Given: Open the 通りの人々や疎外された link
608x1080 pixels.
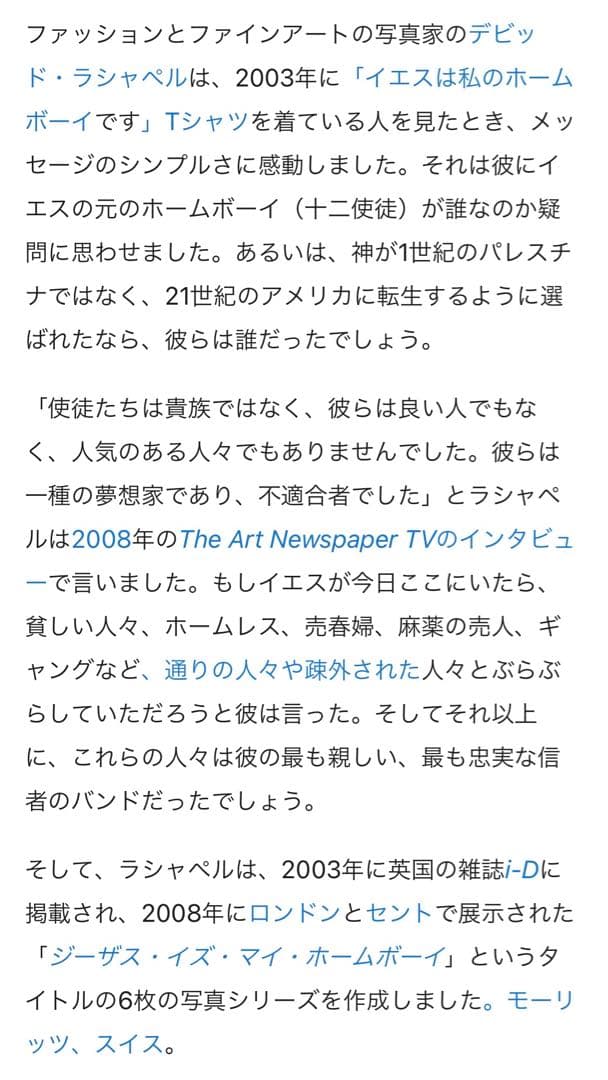Looking at the screenshot, I should 290,670.
